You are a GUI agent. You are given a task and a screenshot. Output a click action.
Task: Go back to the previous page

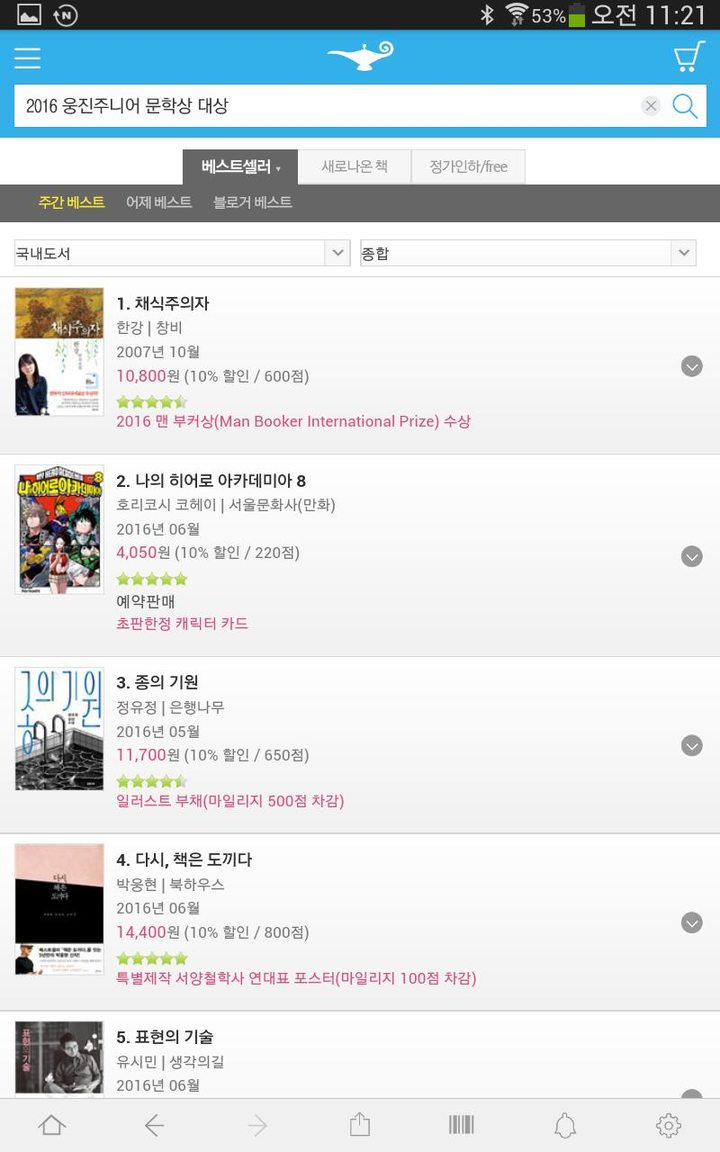[x=154, y=1126]
